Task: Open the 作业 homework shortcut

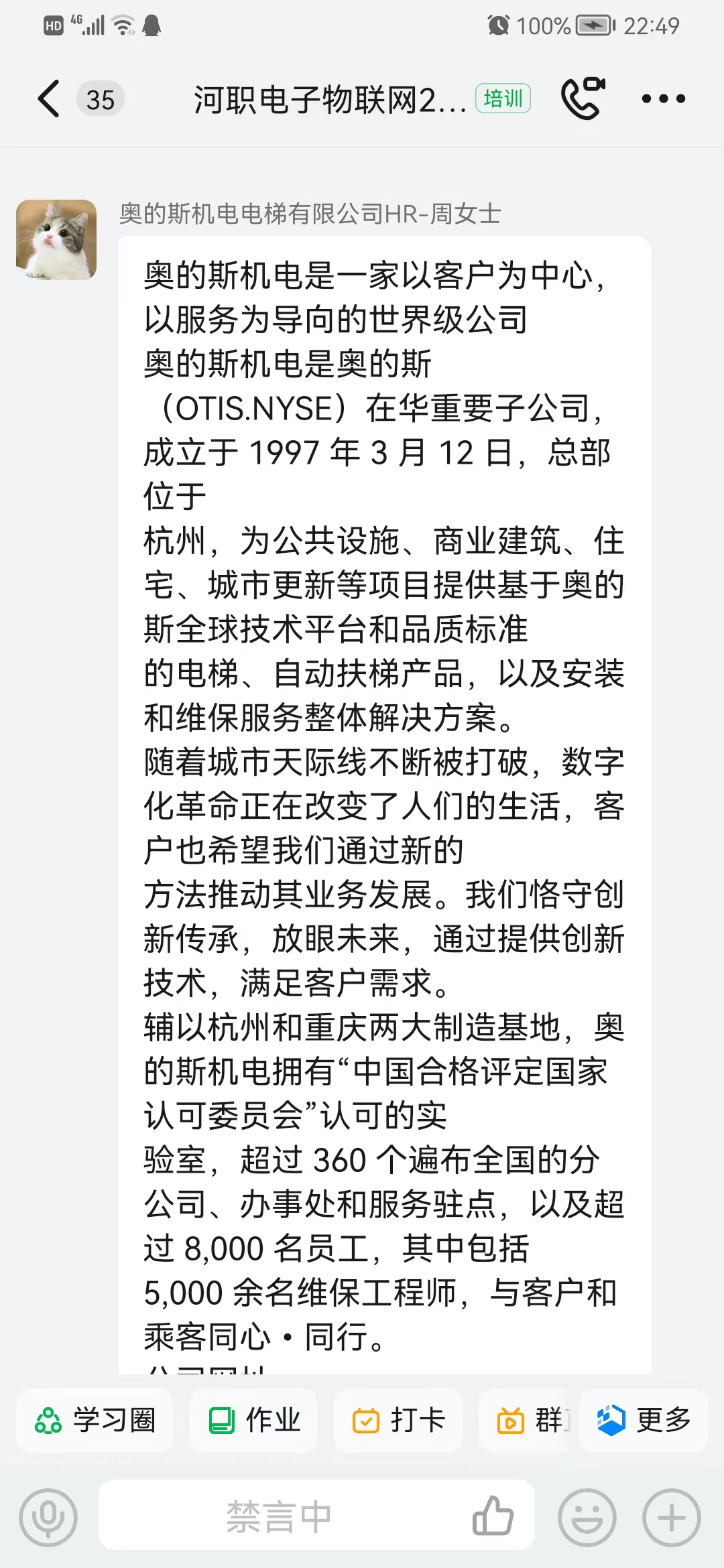Action: (254, 1420)
